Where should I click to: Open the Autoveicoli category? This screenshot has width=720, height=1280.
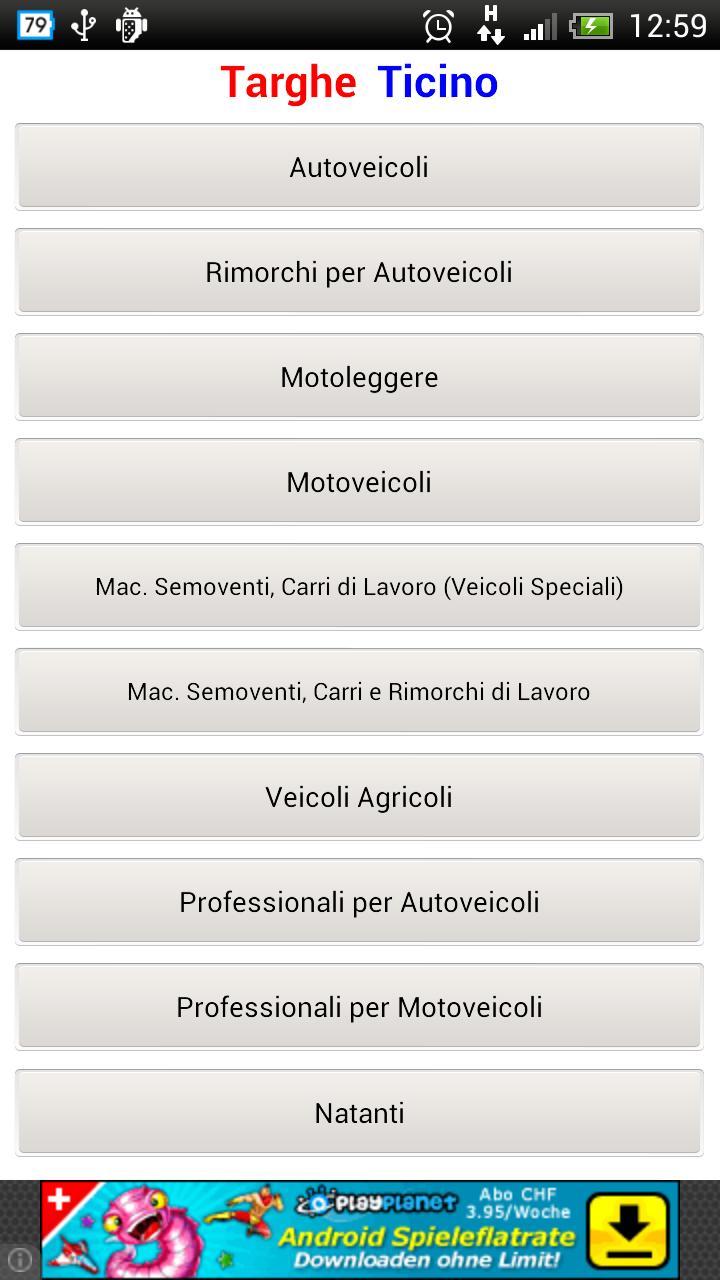click(359, 166)
